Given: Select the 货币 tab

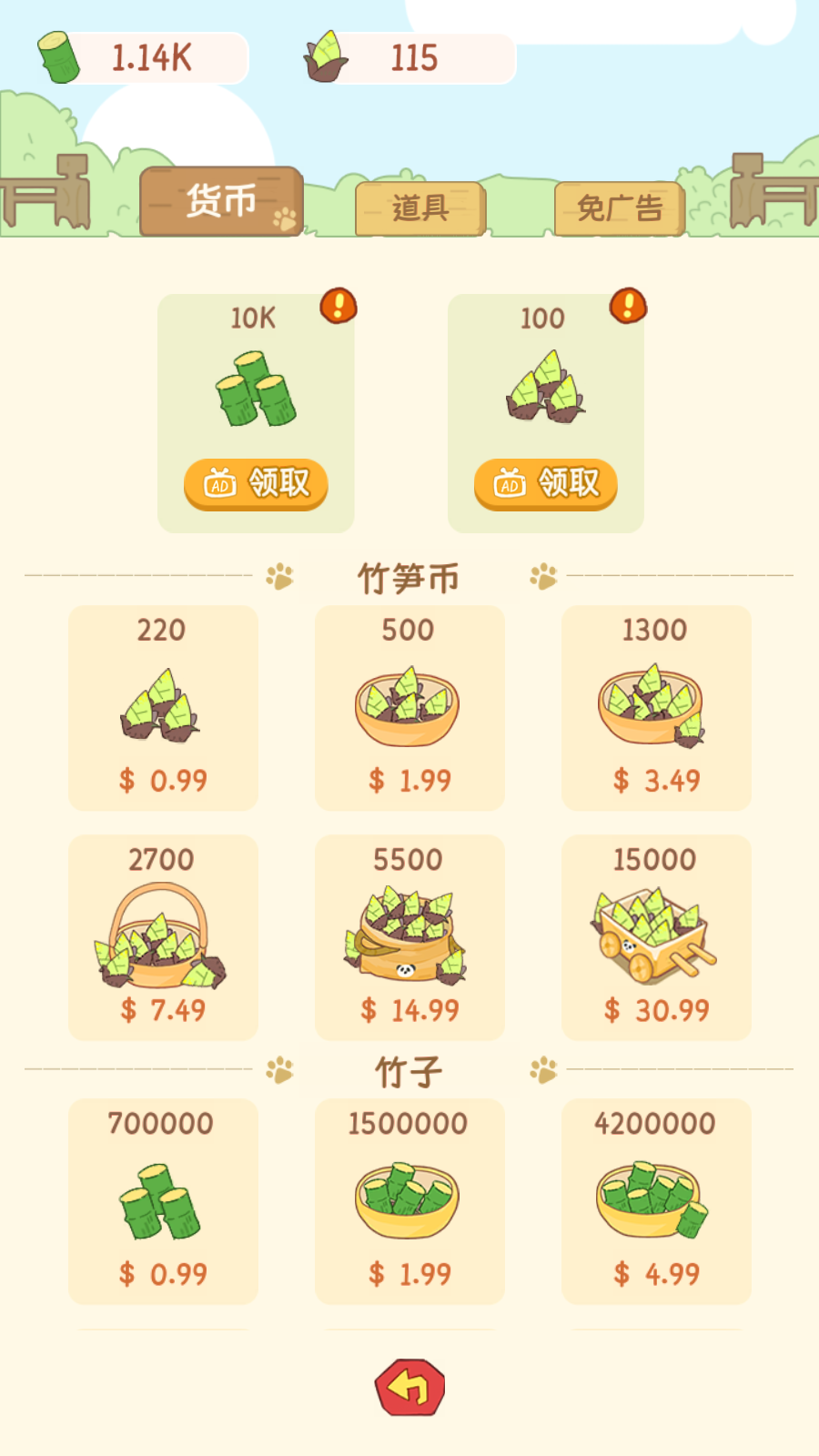Looking at the screenshot, I should click(221, 201).
